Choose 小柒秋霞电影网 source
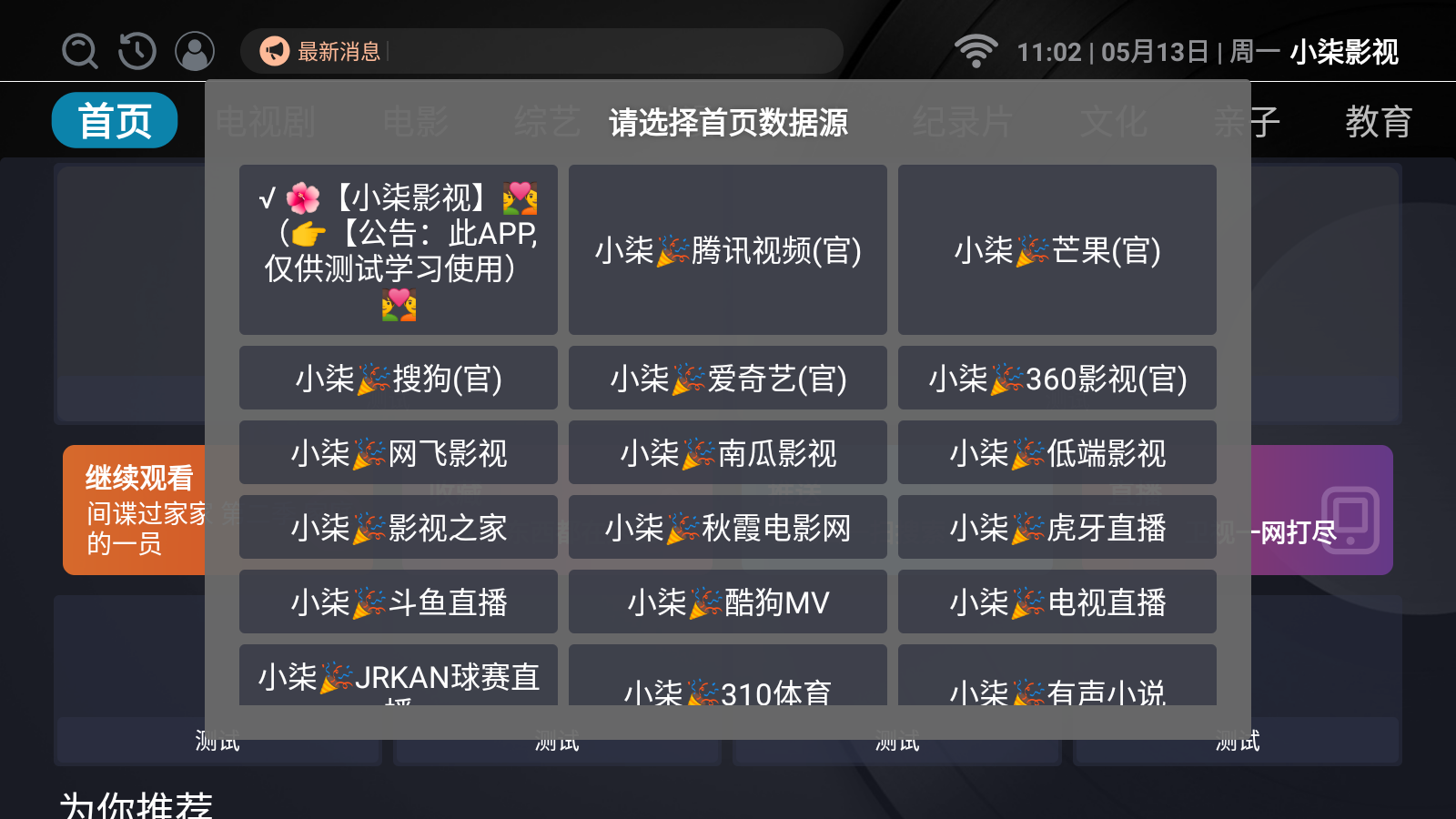Screen dimensions: 1456x819 (728, 527)
